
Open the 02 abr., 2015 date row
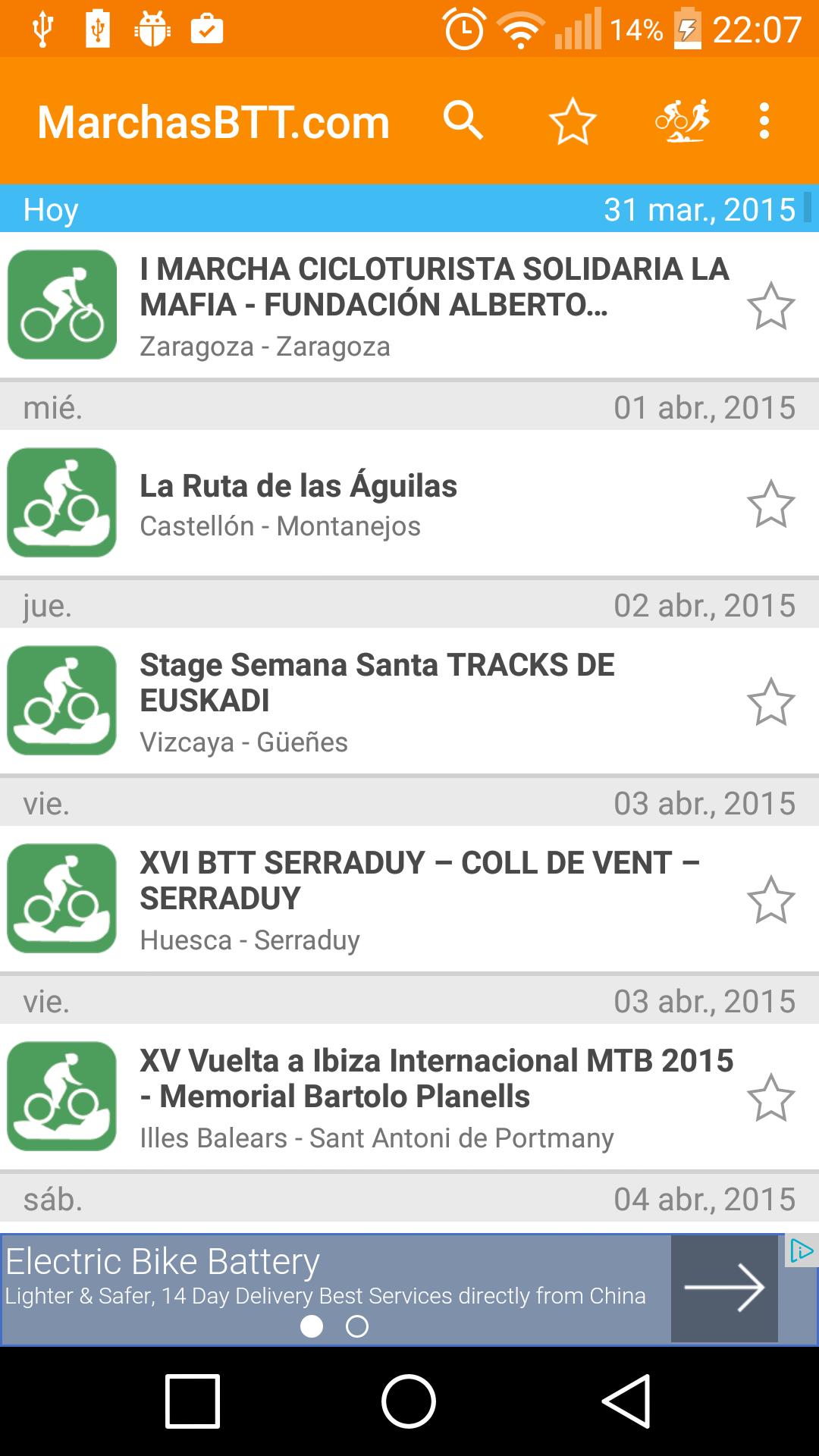(x=409, y=607)
